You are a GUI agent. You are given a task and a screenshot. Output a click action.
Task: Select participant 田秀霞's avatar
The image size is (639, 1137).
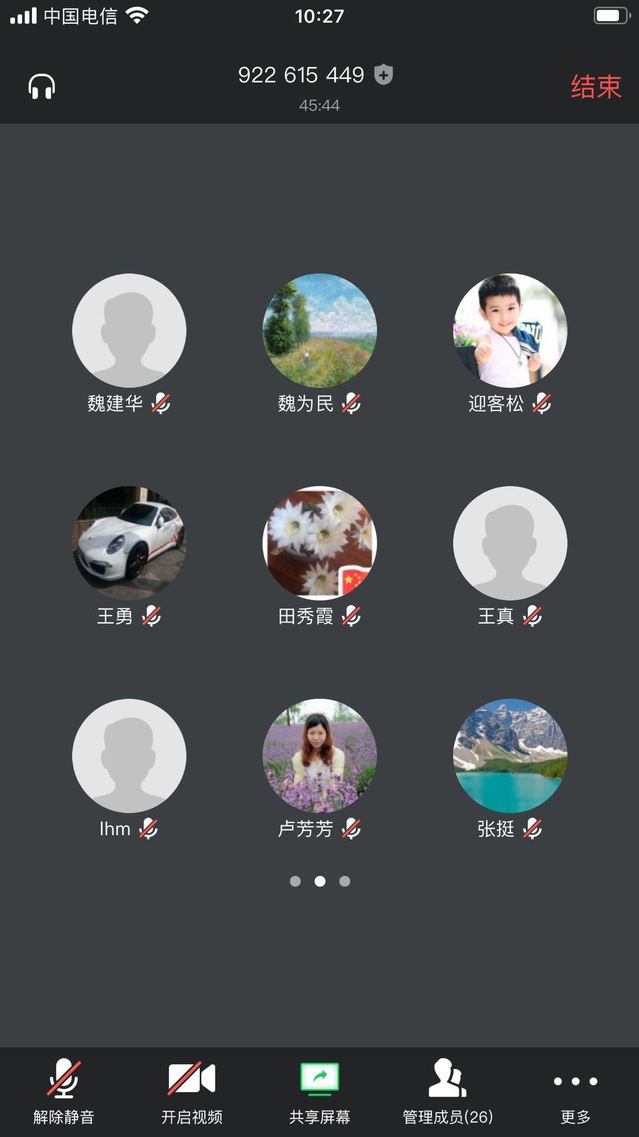point(320,543)
